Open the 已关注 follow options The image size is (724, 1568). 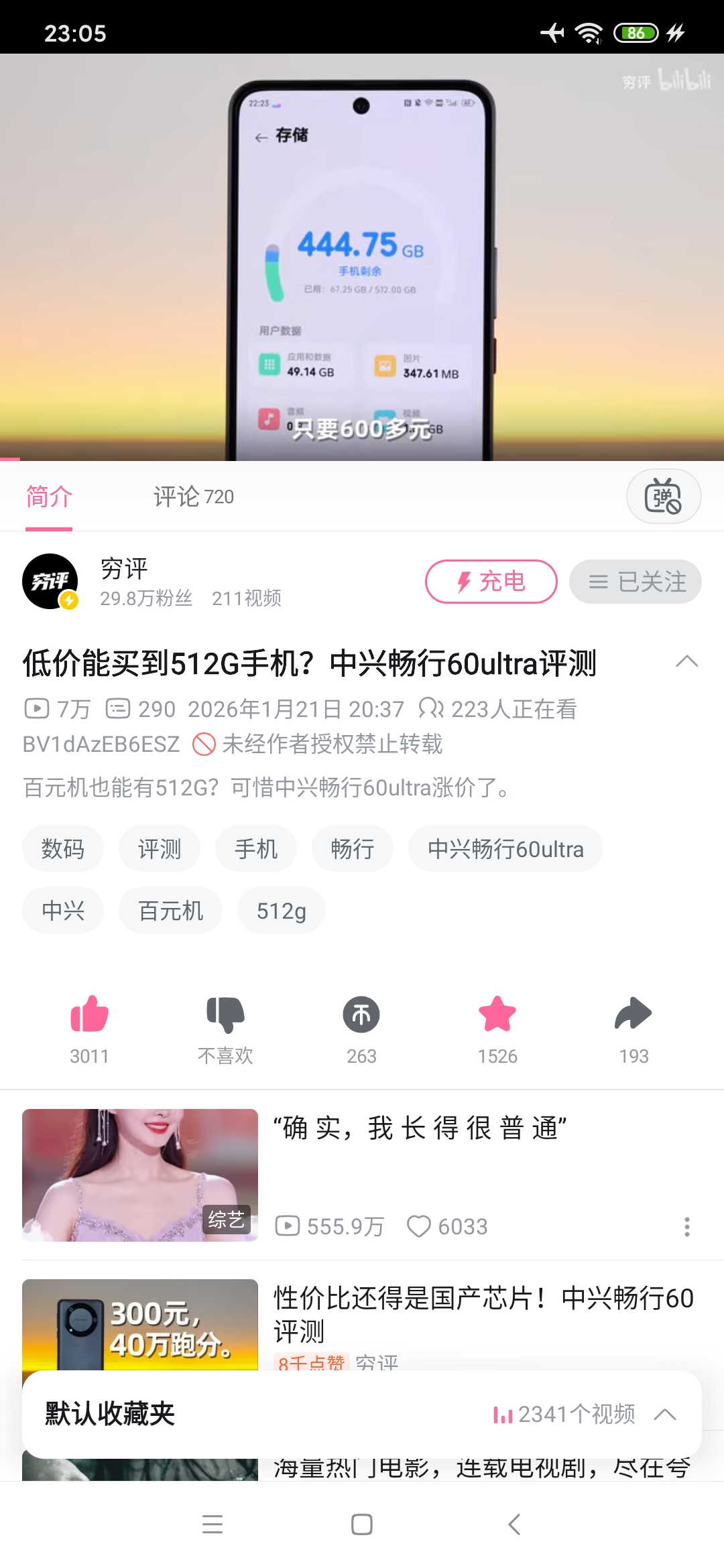click(x=635, y=581)
